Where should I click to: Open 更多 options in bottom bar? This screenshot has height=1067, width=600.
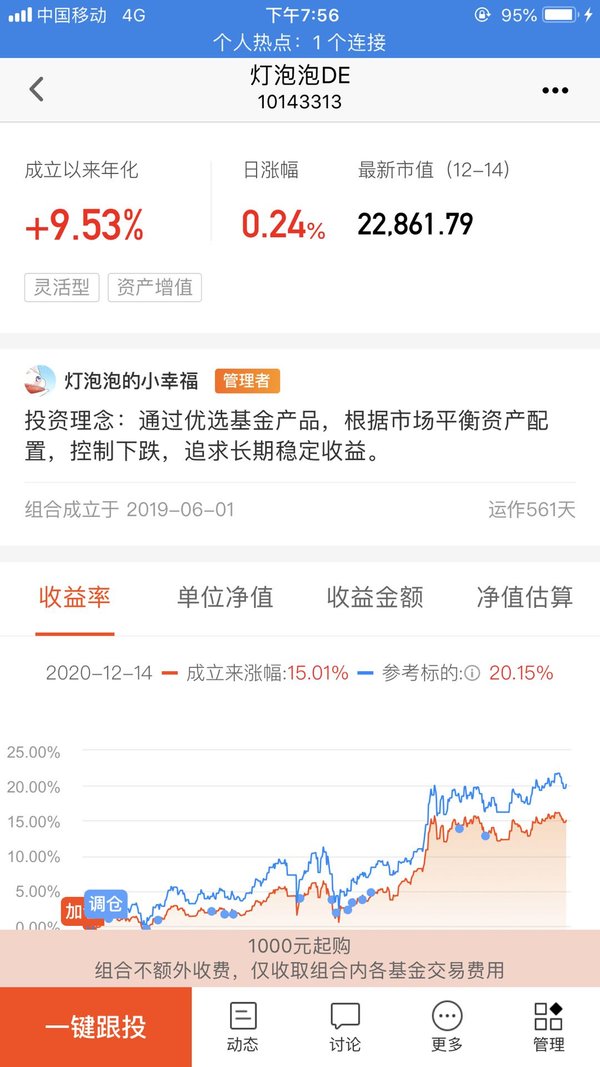click(x=447, y=1027)
